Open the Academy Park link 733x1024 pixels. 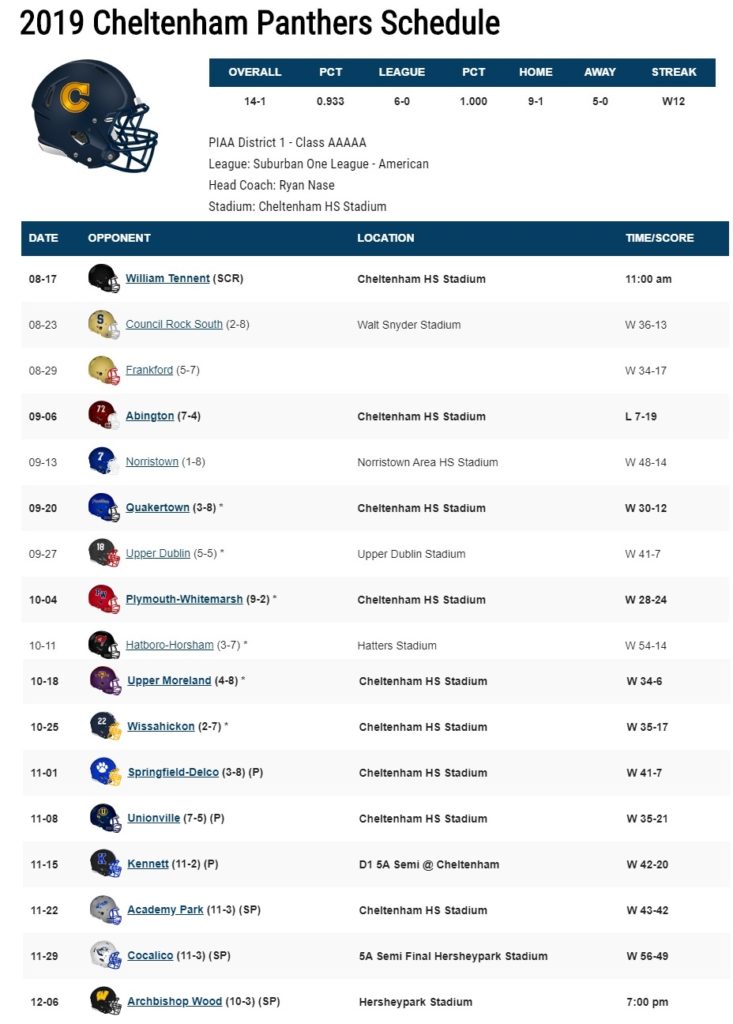pos(165,910)
